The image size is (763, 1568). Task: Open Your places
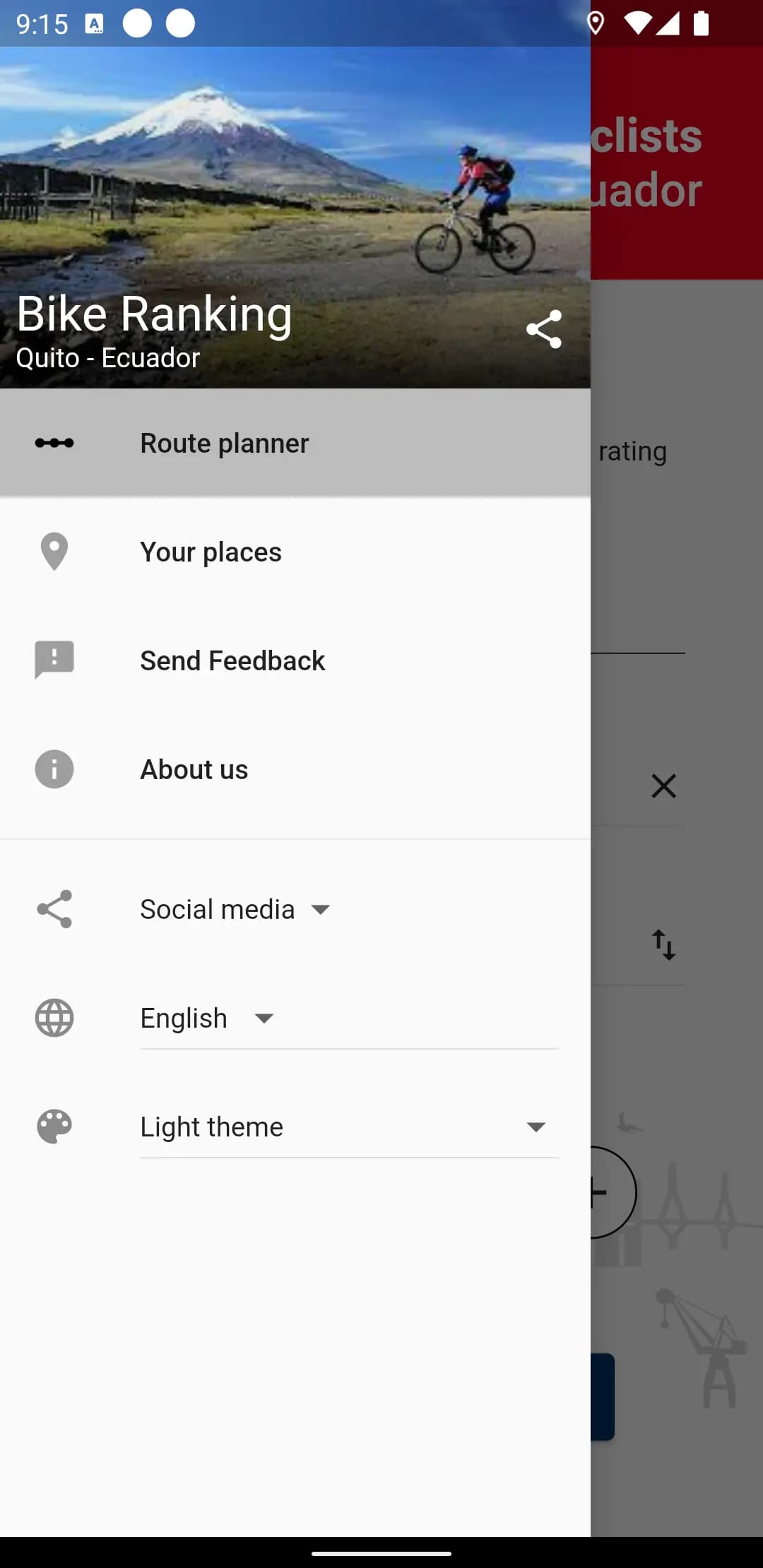295,552
